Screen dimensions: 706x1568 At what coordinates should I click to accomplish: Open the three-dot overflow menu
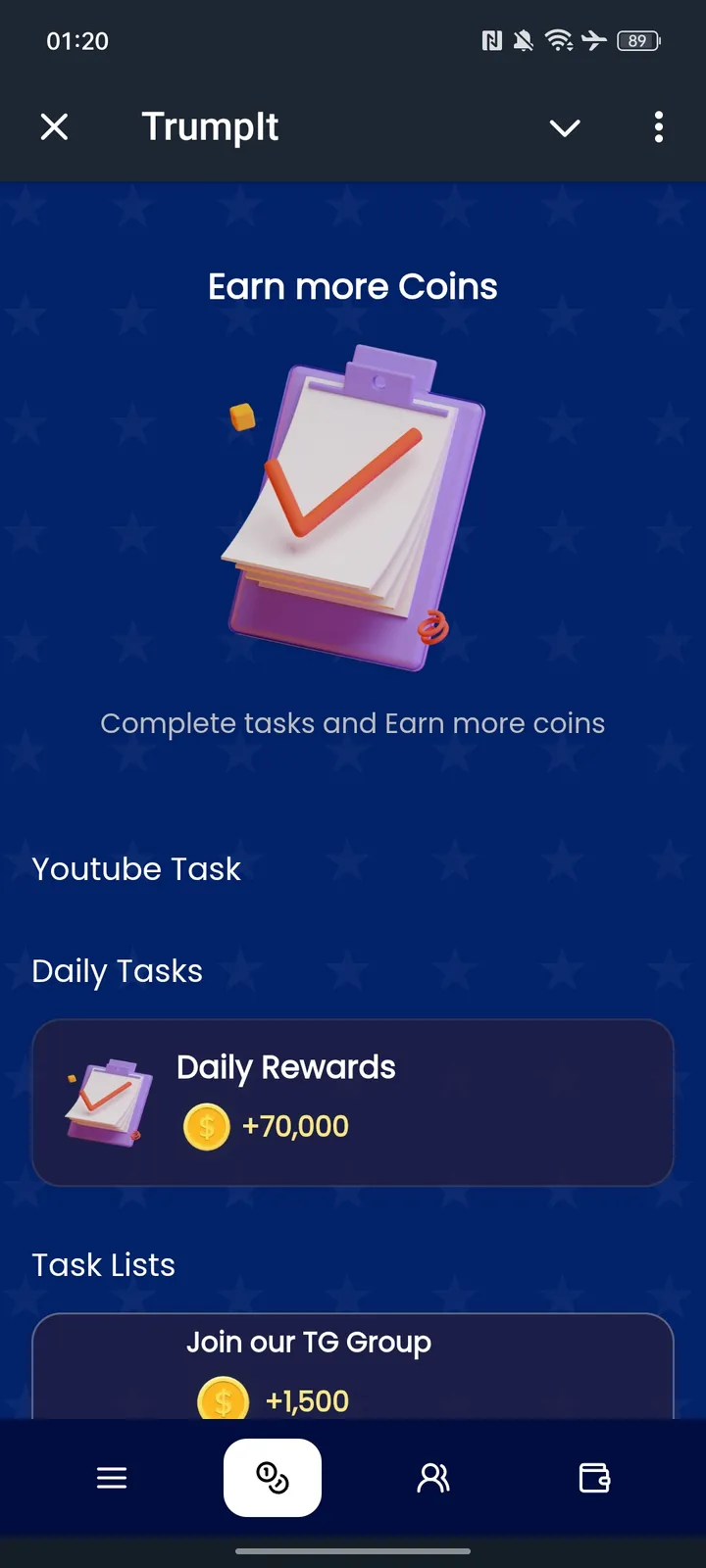[659, 126]
